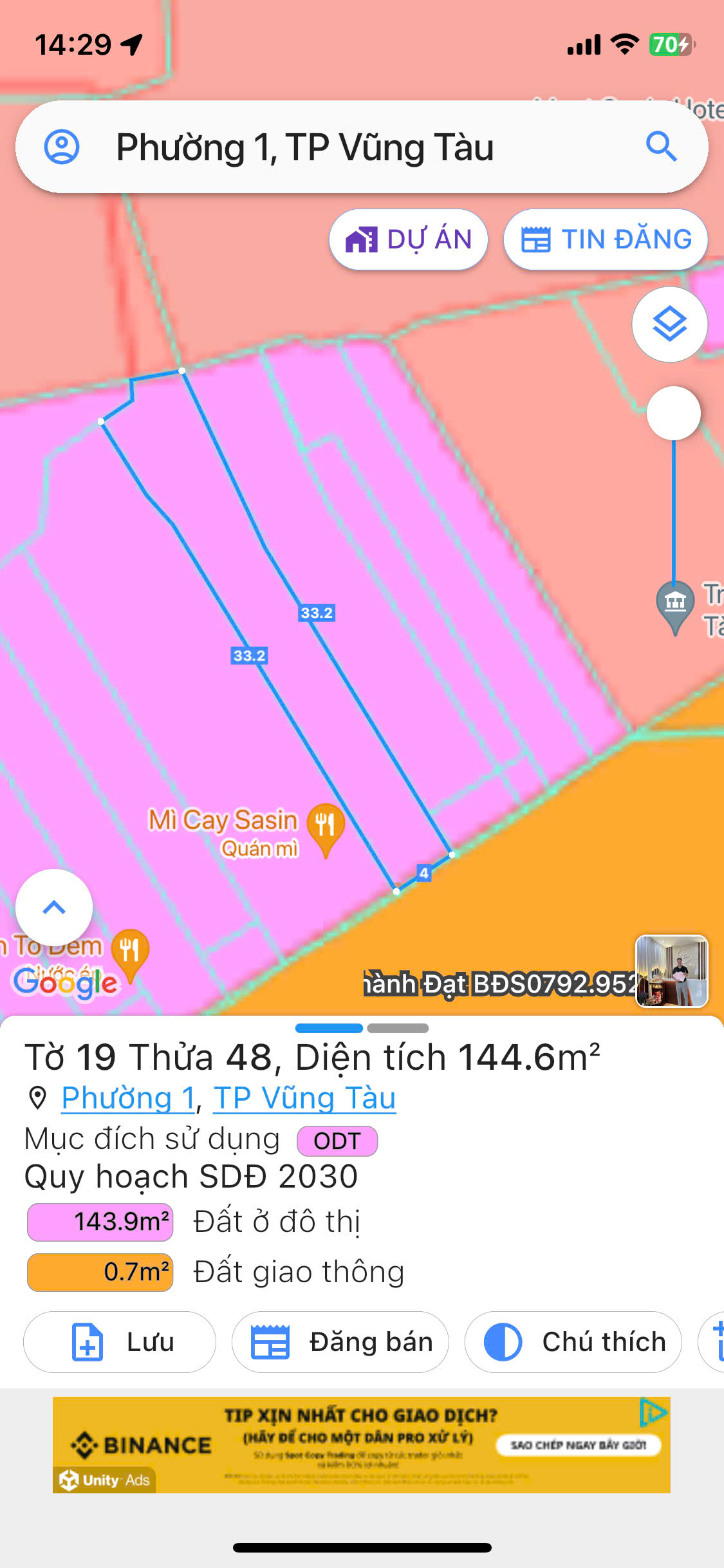Save this land plot with Lưu

pos(120,1342)
